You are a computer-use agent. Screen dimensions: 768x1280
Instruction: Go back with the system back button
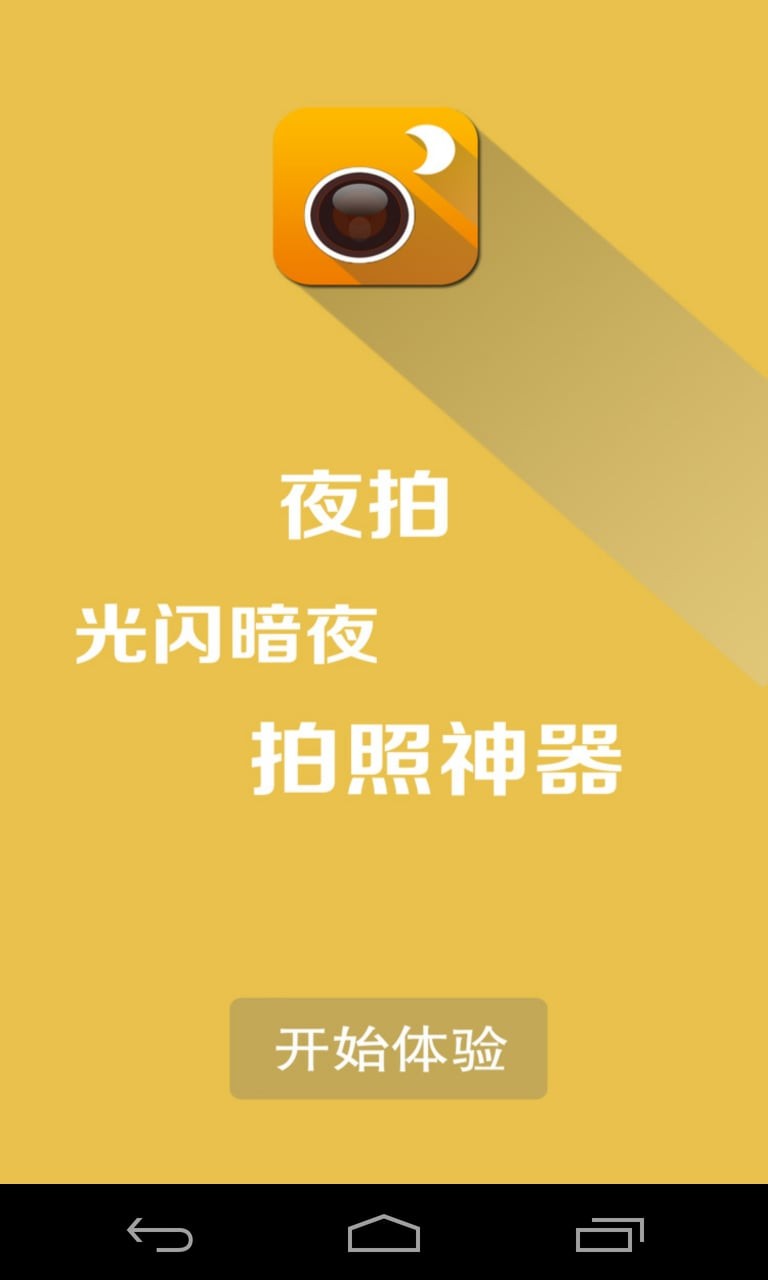pyautogui.click(x=160, y=1234)
